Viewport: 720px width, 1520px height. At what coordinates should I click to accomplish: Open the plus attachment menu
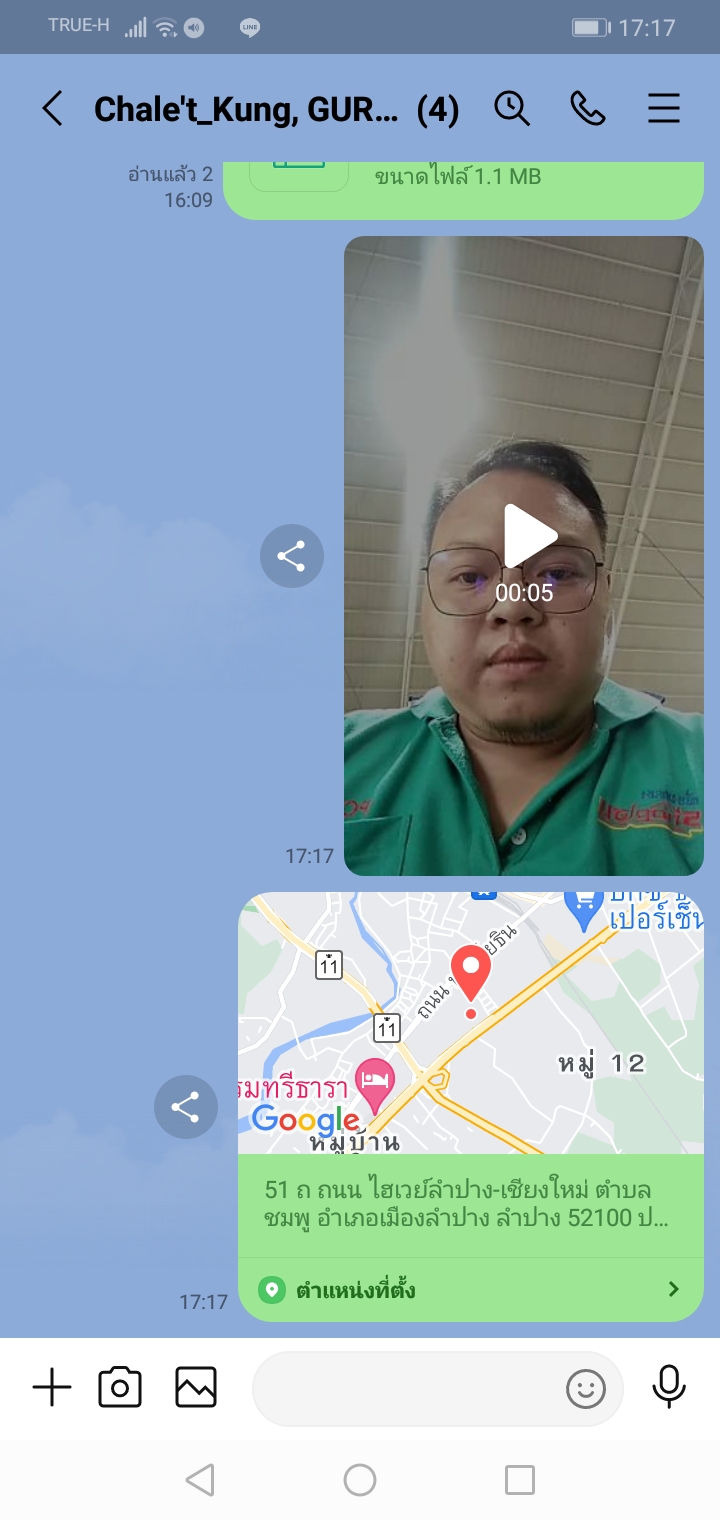pyautogui.click(x=52, y=1388)
